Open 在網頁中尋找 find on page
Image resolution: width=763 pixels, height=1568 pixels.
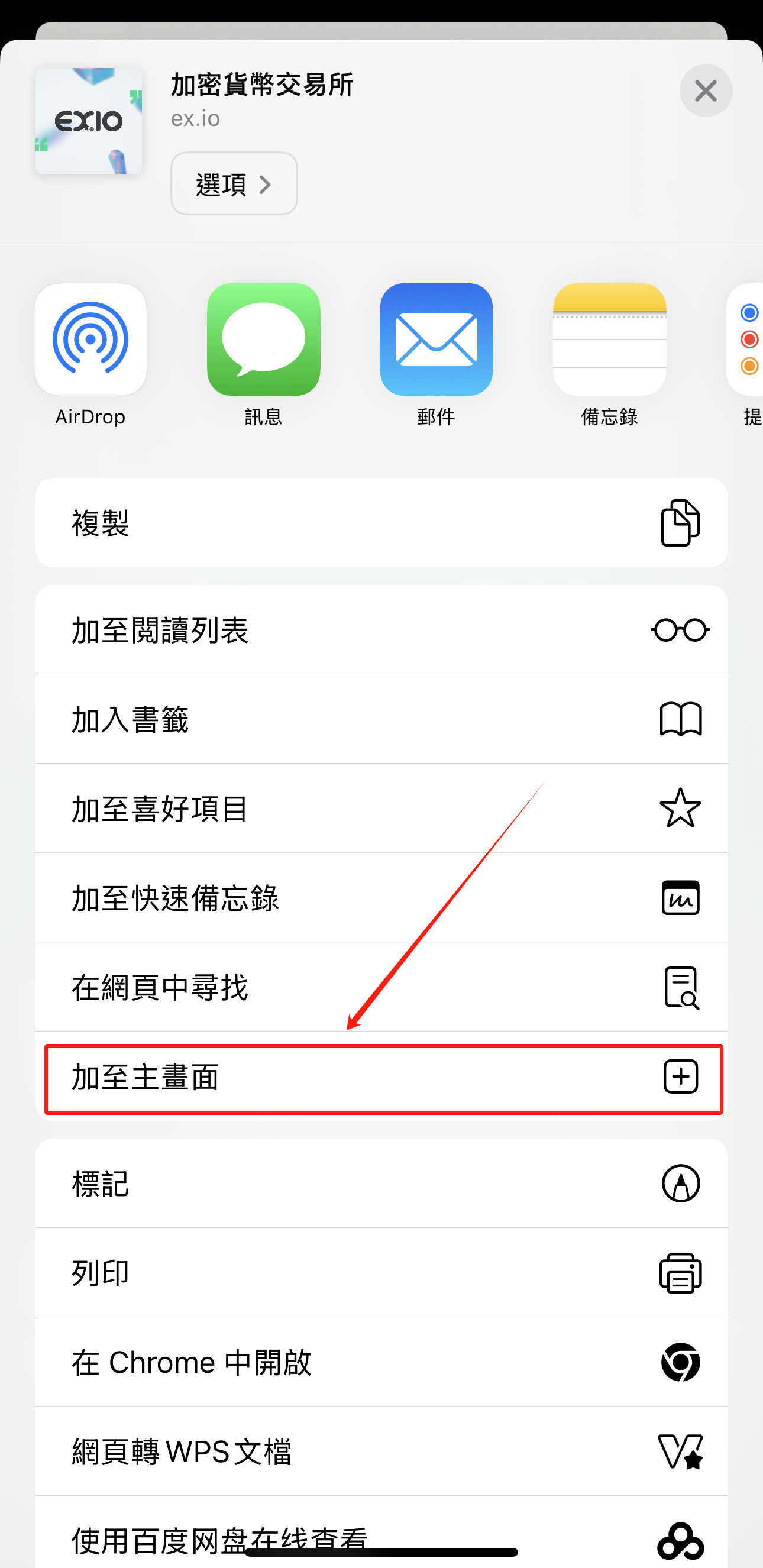[x=381, y=987]
